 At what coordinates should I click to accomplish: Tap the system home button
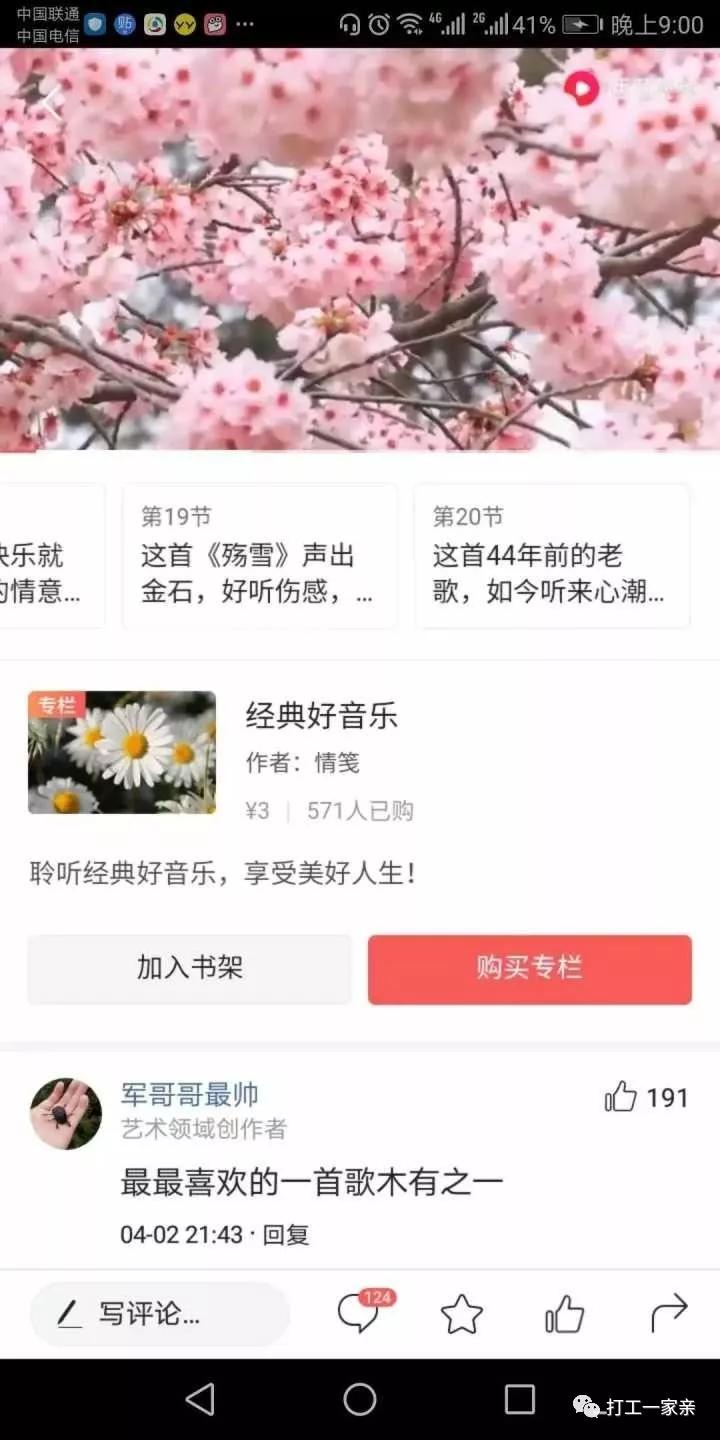360,1399
